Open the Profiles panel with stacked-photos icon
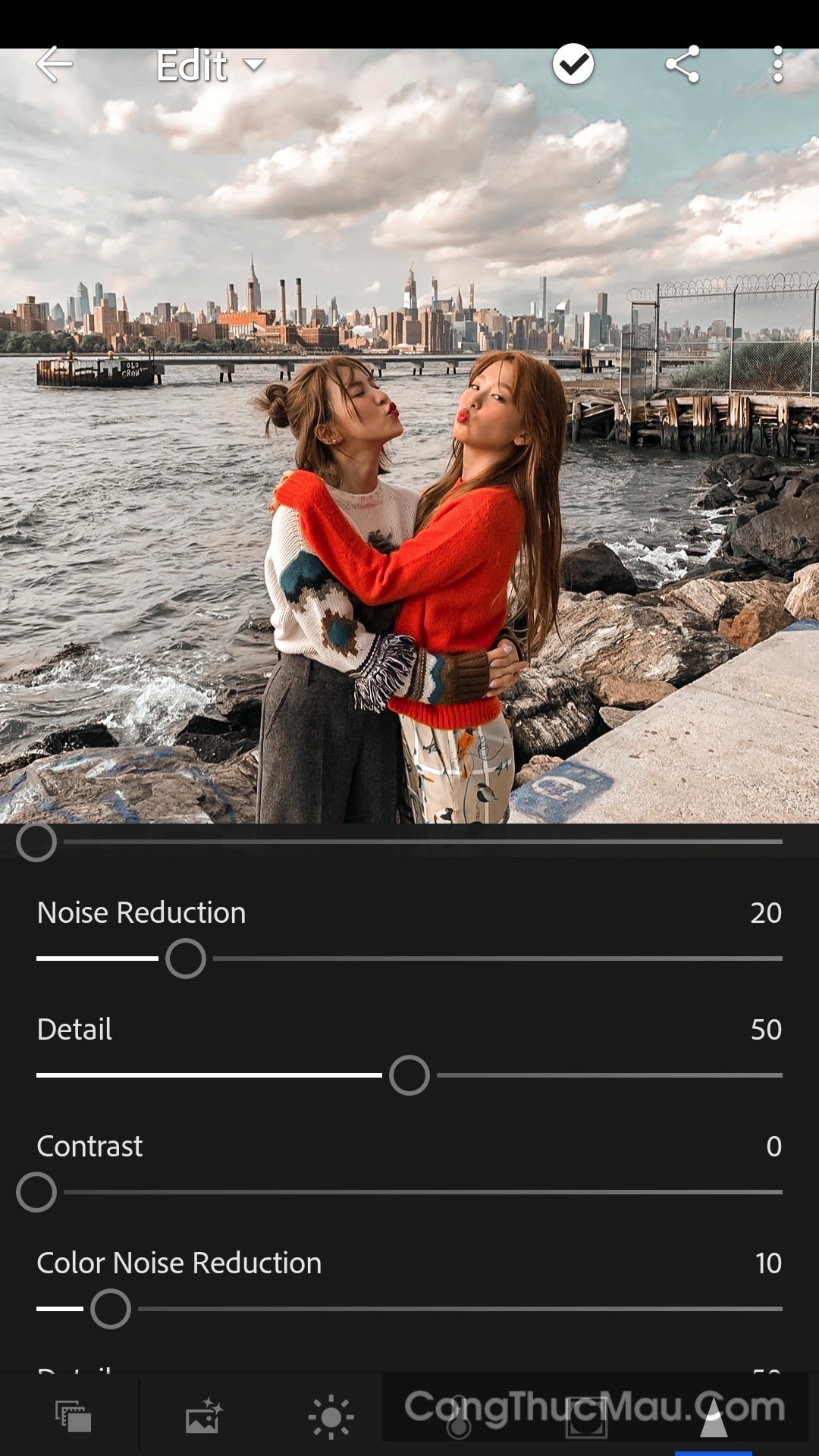 click(73, 1417)
